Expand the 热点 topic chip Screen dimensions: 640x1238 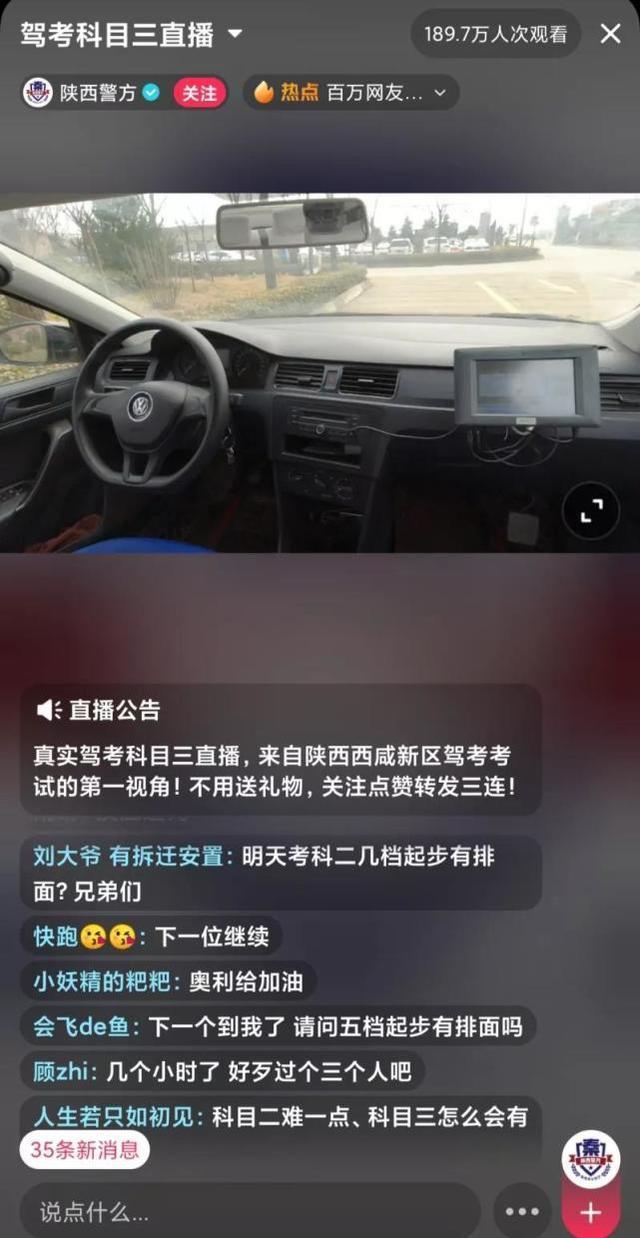pyautogui.click(x=351, y=93)
